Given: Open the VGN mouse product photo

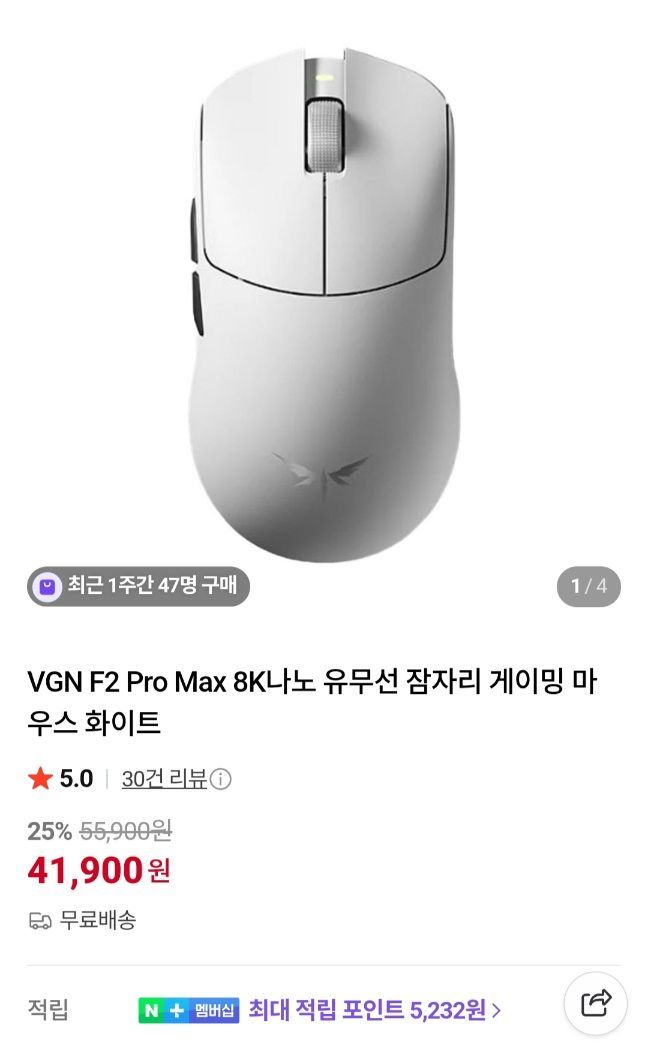Looking at the screenshot, I should (x=324, y=300).
